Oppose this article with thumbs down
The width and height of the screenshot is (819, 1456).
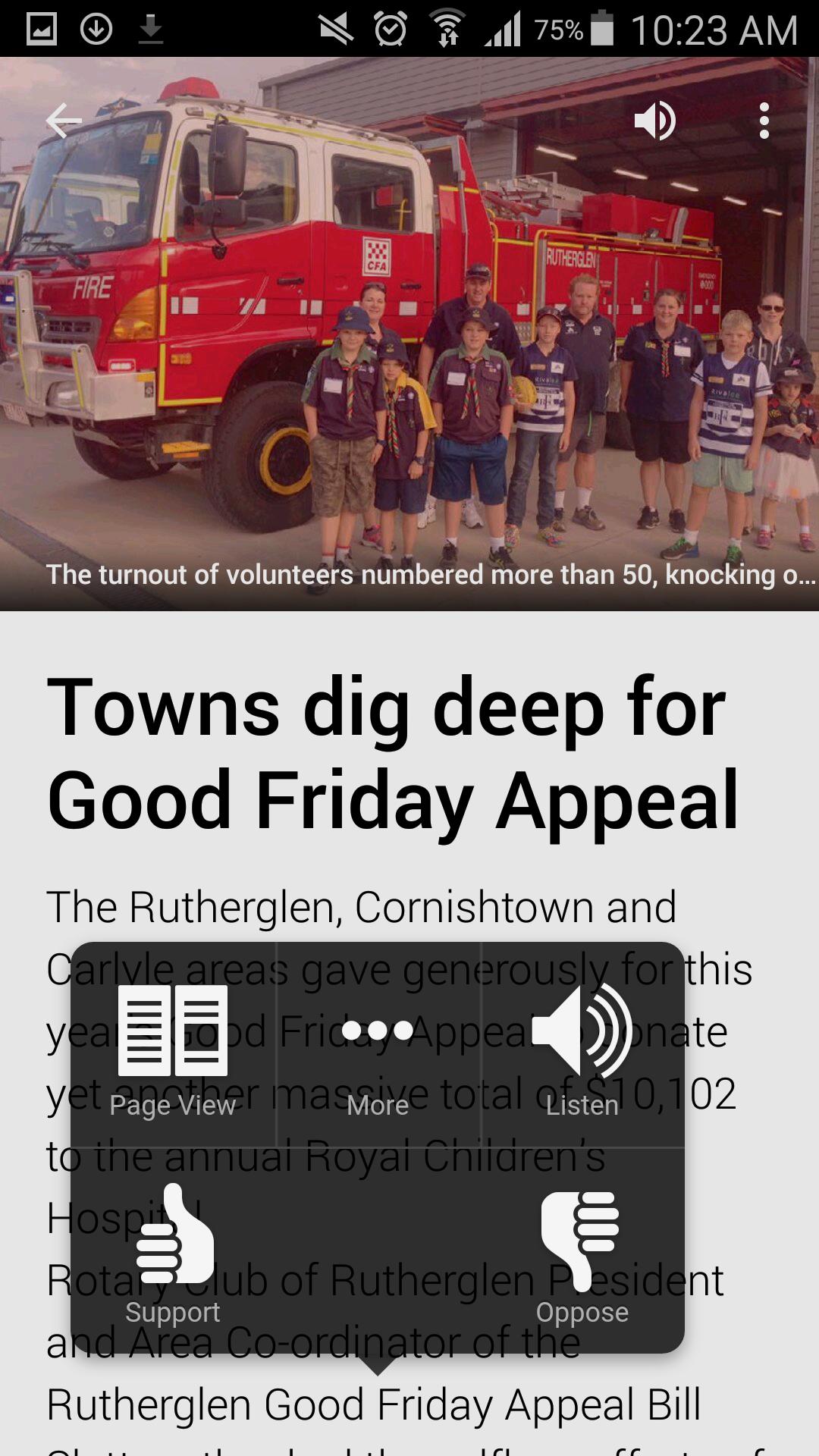[x=582, y=1251]
